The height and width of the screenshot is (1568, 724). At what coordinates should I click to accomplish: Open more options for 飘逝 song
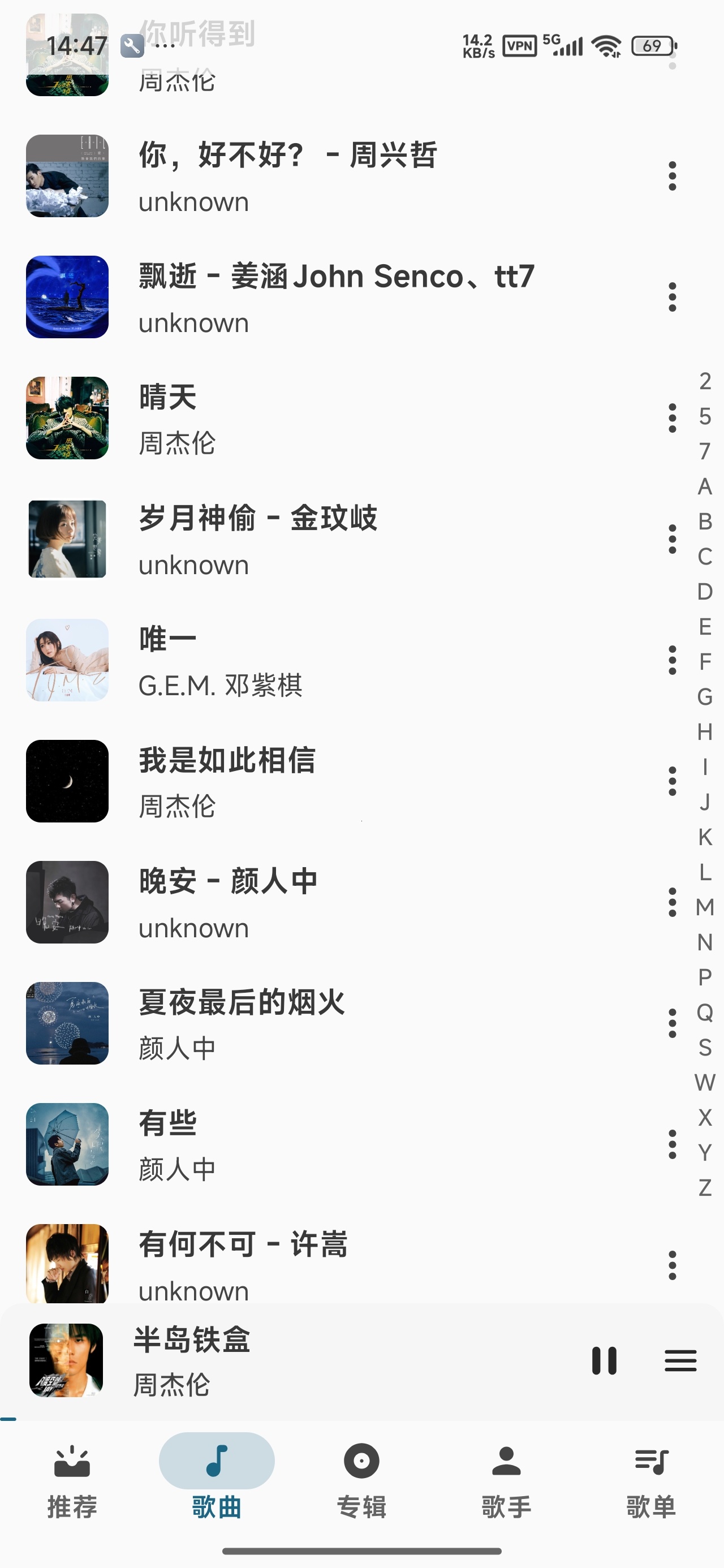(x=672, y=297)
